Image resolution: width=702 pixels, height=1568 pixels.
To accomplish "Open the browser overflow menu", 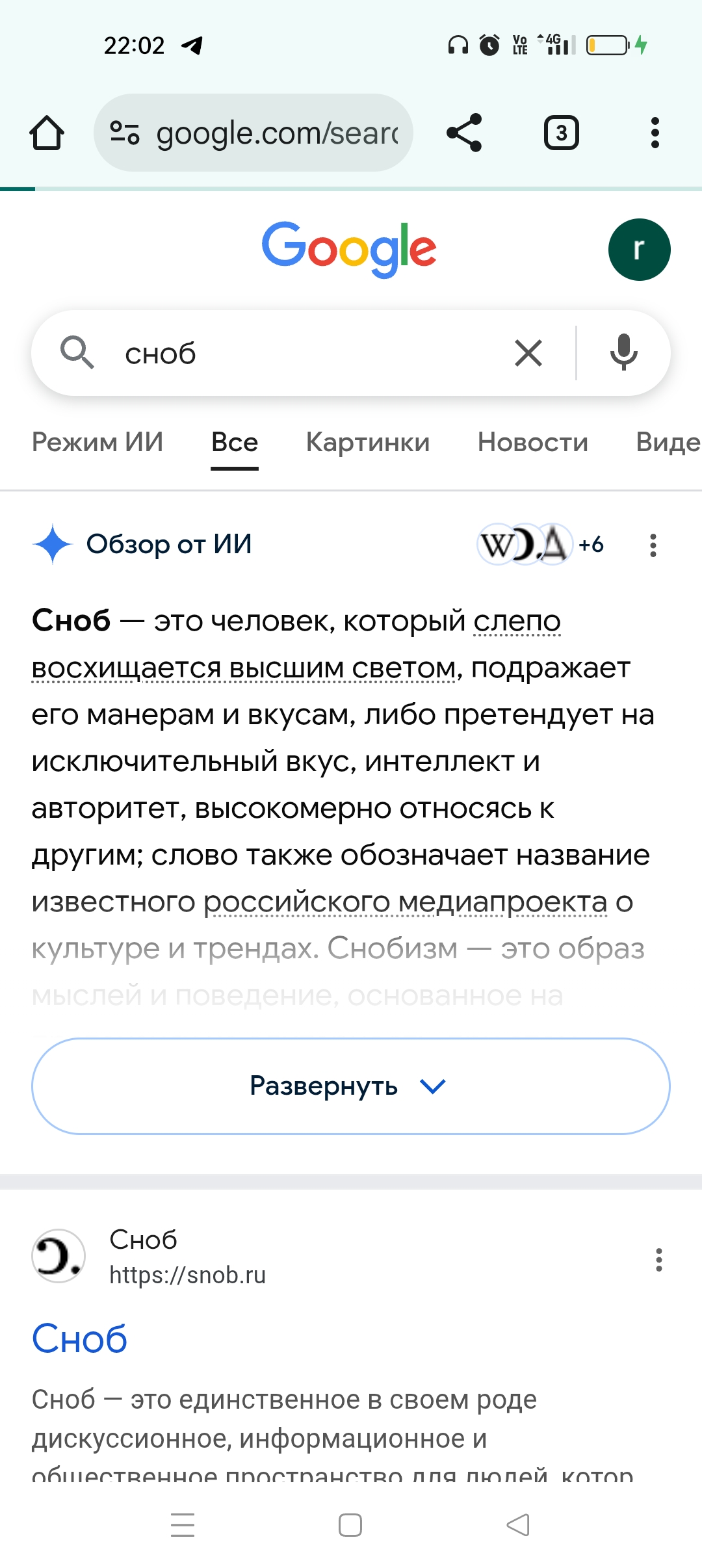I will (x=655, y=133).
